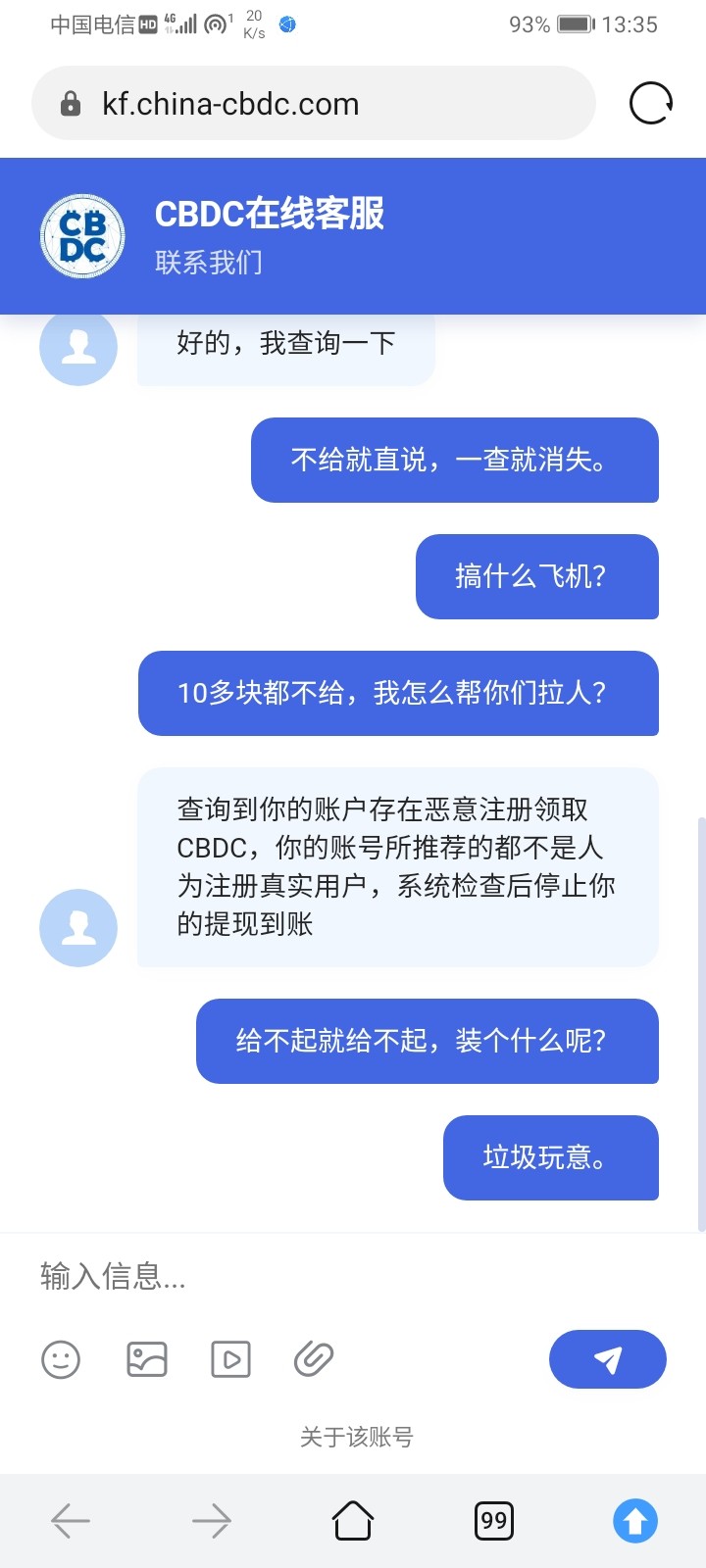Go forward with the browser forward arrow
The width and height of the screenshot is (706, 1568).
coord(211,1520)
